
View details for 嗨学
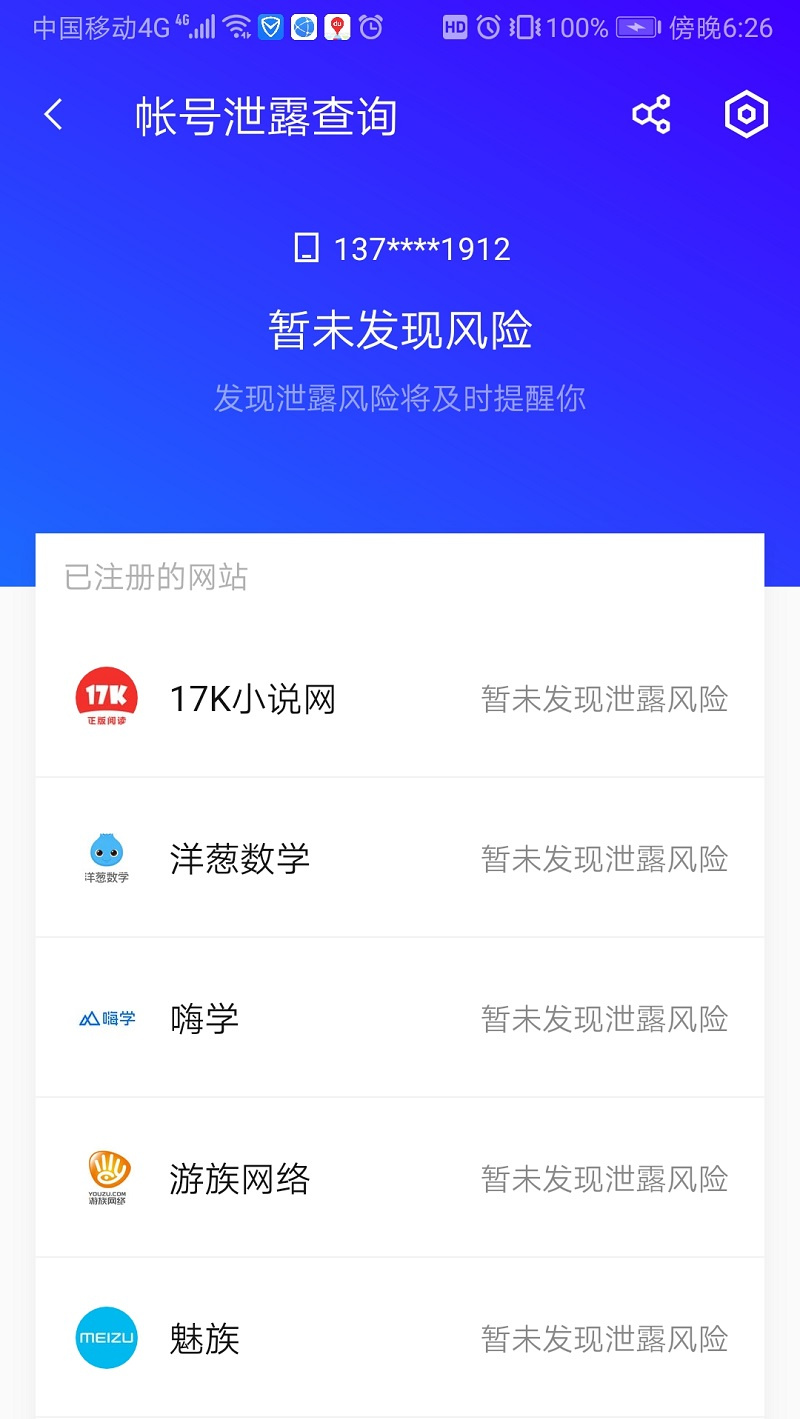click(400, 1018)
